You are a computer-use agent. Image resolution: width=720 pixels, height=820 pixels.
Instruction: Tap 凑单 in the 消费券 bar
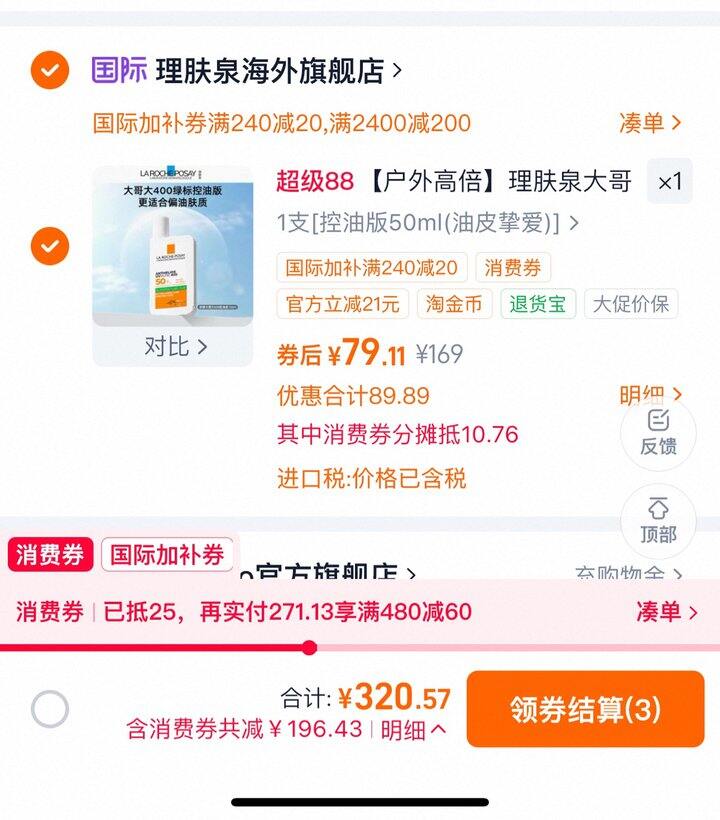click(x=666, y=612)
